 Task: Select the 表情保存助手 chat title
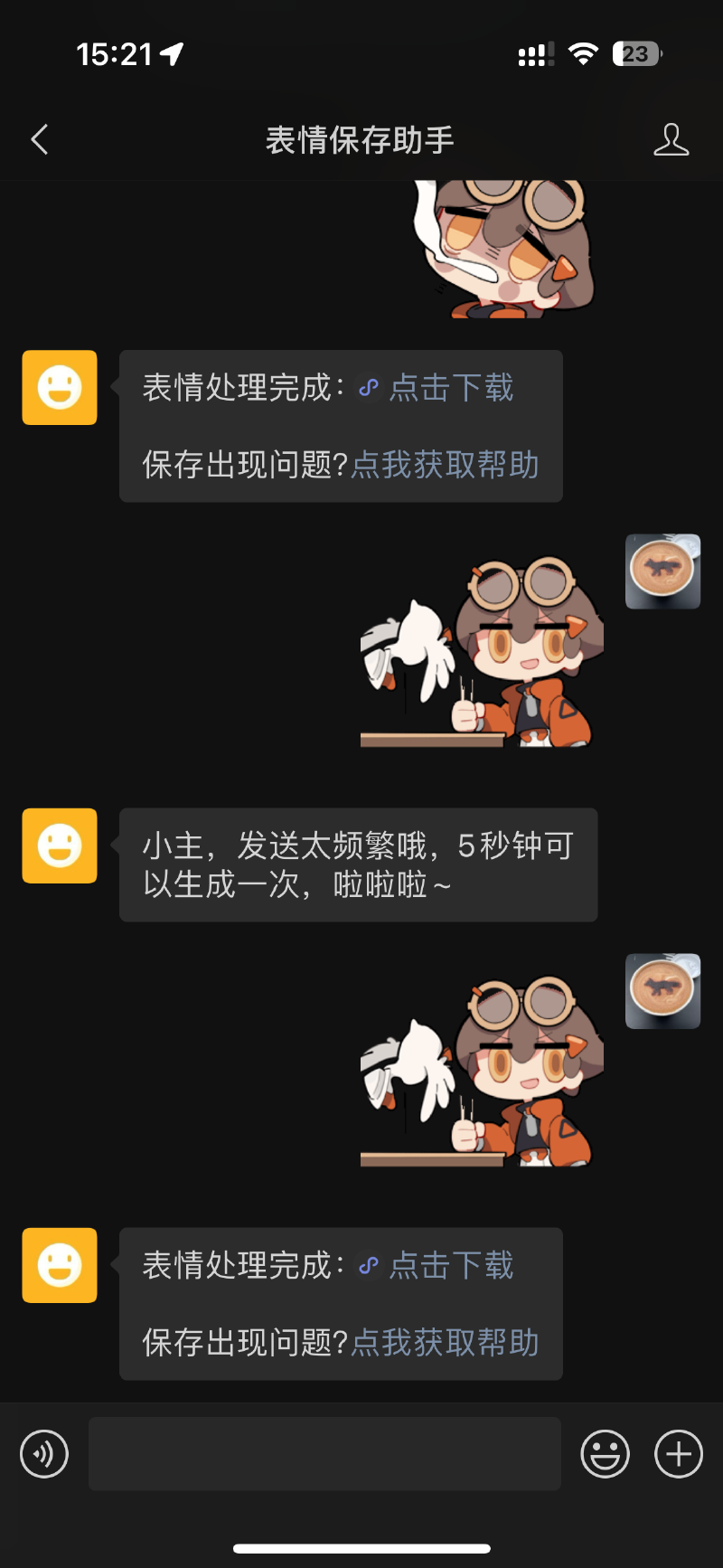coord(361,140)
